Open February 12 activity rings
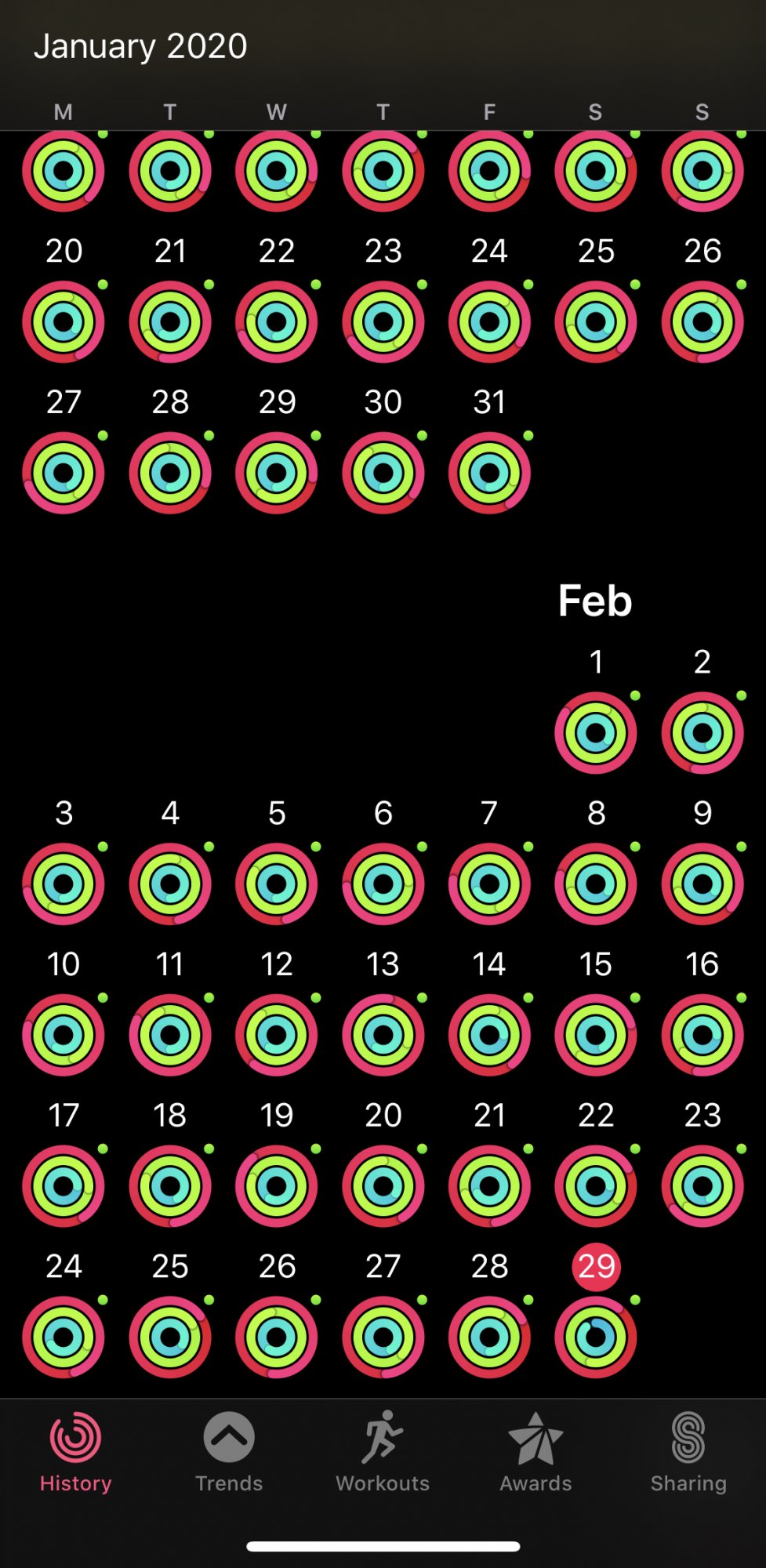 point(277,1035)
